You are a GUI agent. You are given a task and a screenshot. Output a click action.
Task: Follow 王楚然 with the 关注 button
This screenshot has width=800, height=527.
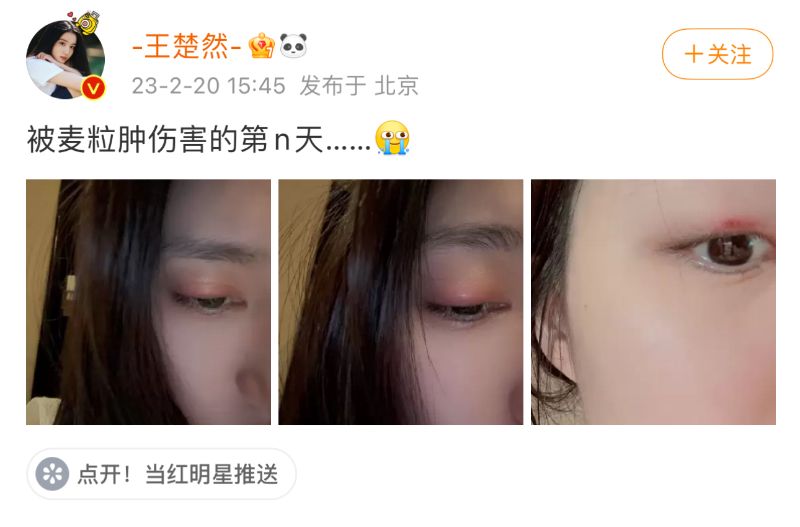tap(717, 54)
